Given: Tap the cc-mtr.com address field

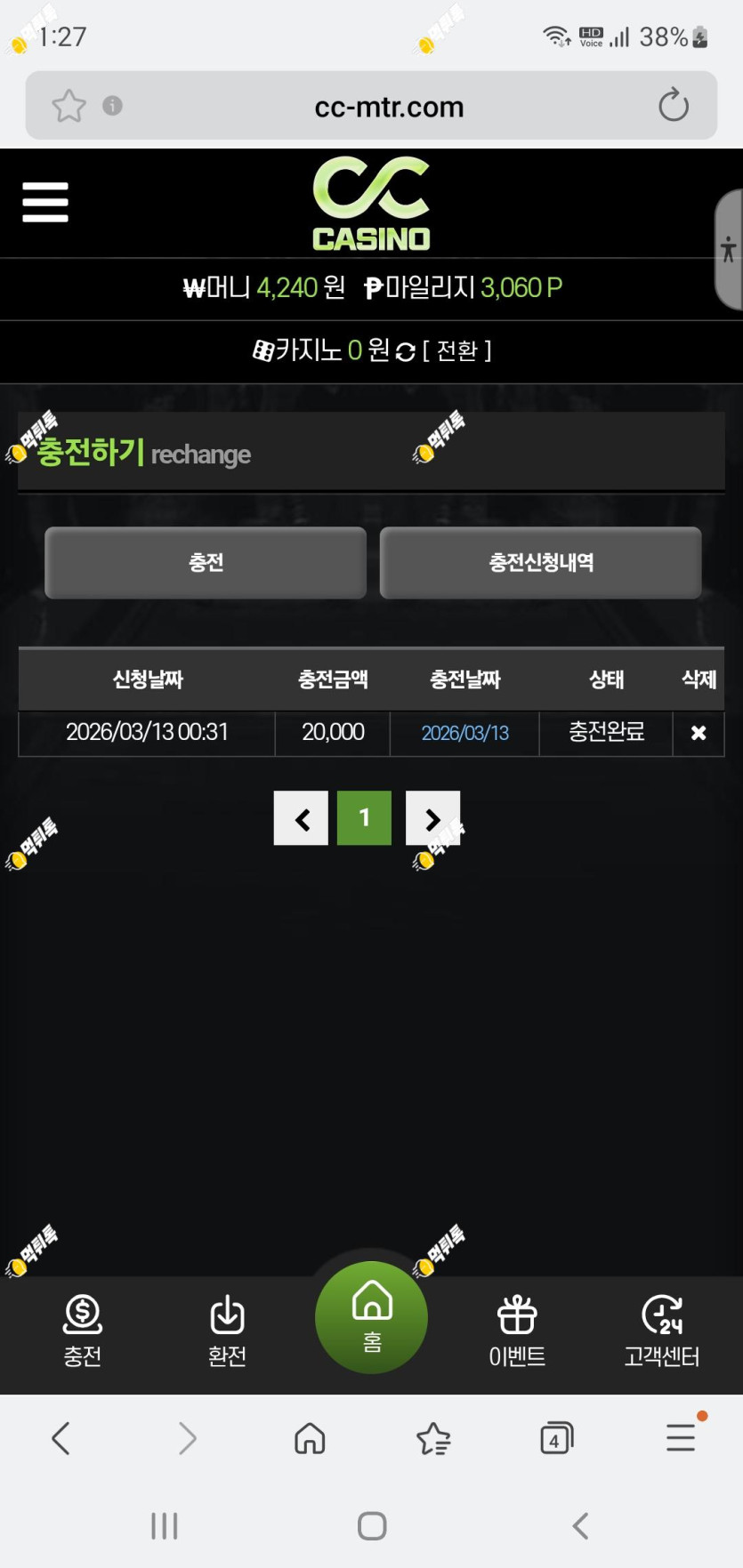Looking at the screenshot, I should [x=389, y=108].
